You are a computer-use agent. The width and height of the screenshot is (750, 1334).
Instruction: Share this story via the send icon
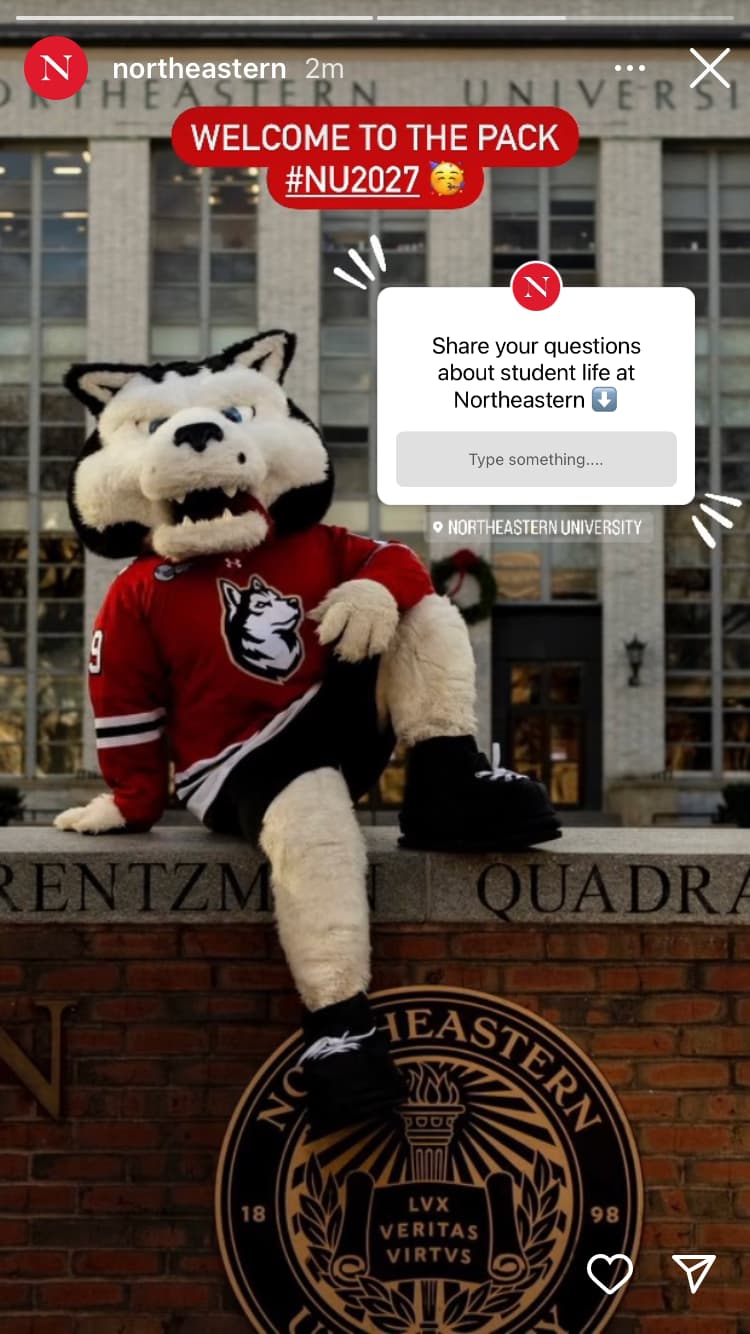[x=694, y=1273]
